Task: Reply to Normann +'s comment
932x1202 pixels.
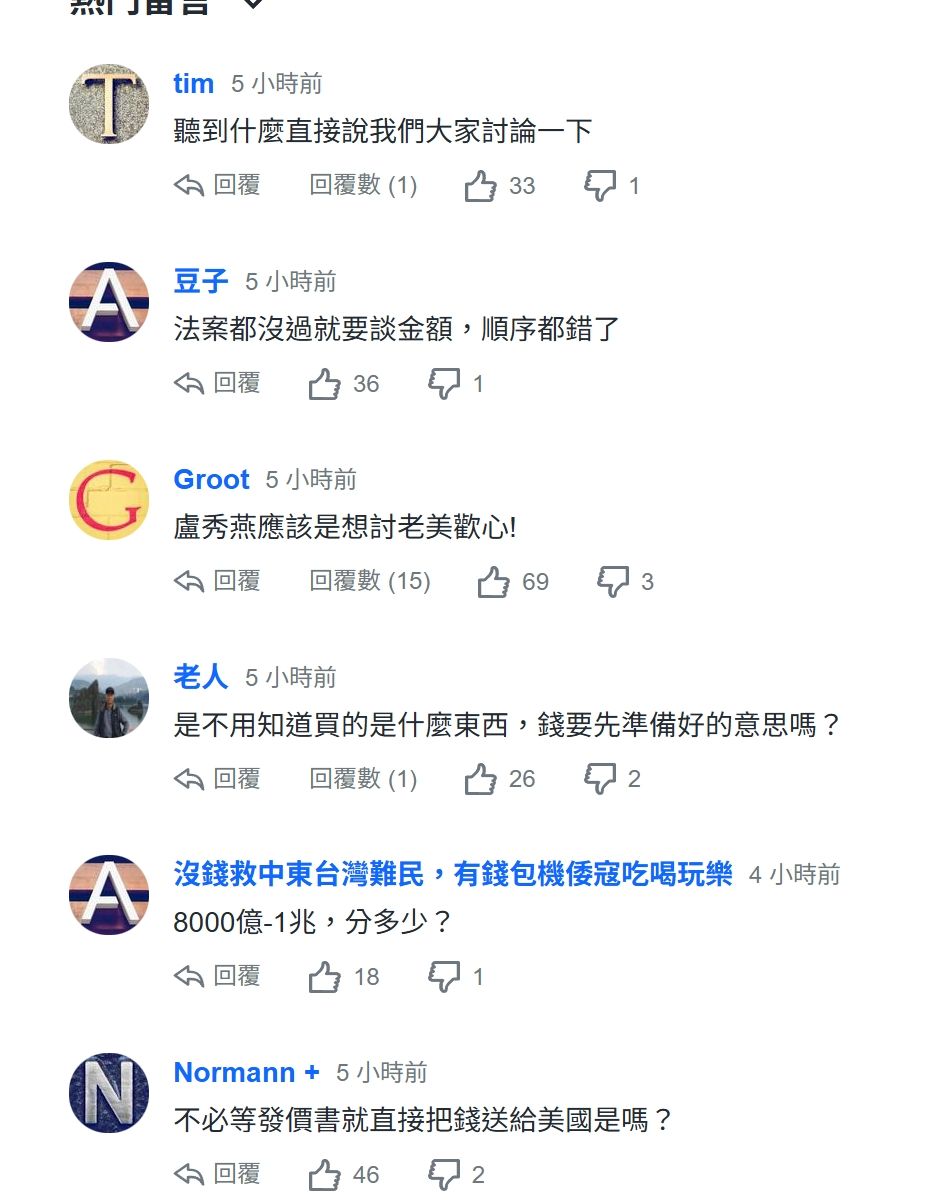Action: tap(217, 1174)
